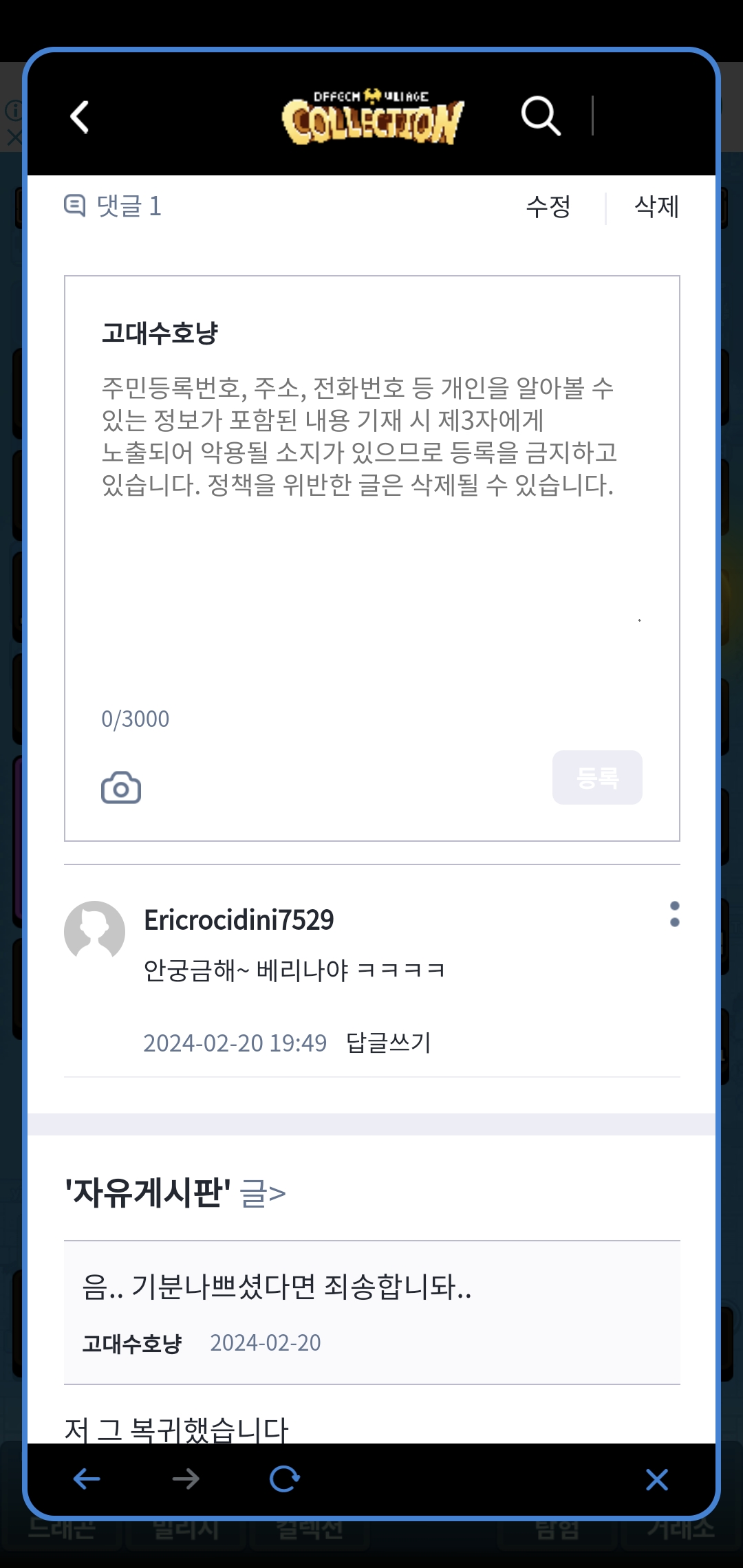The height and width of the screenshot is (1568, 743).
Task: Go back using the header arrow
Action: click(x=80, y=117)
